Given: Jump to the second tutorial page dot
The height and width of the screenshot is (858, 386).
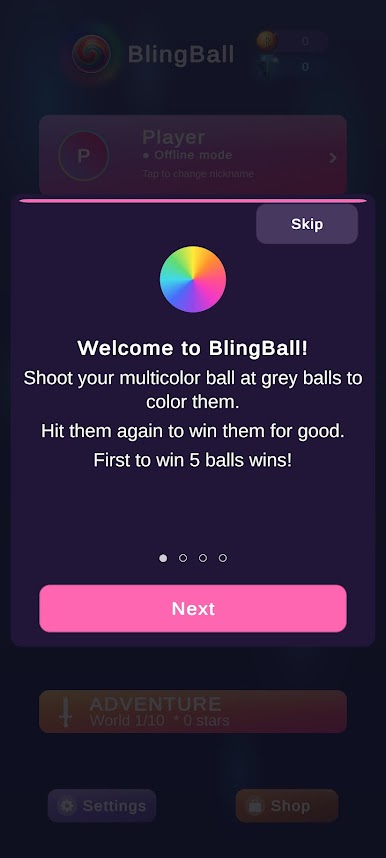Looking at the screenshot, I should coord(183,558).
